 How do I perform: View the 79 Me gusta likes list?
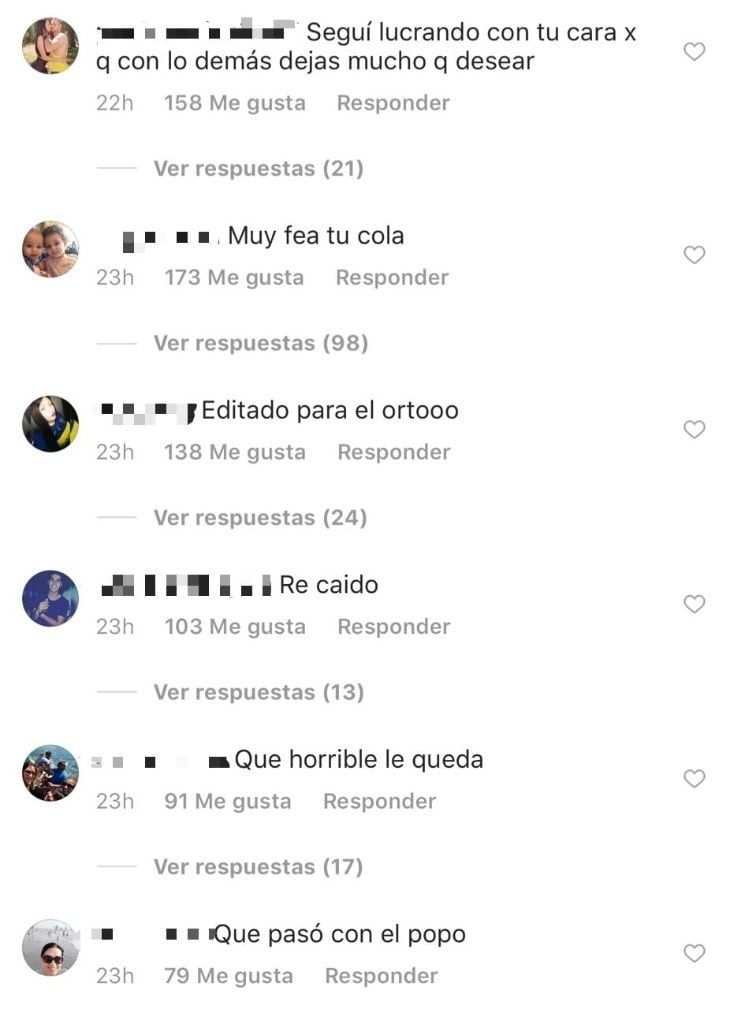(228, 976)
